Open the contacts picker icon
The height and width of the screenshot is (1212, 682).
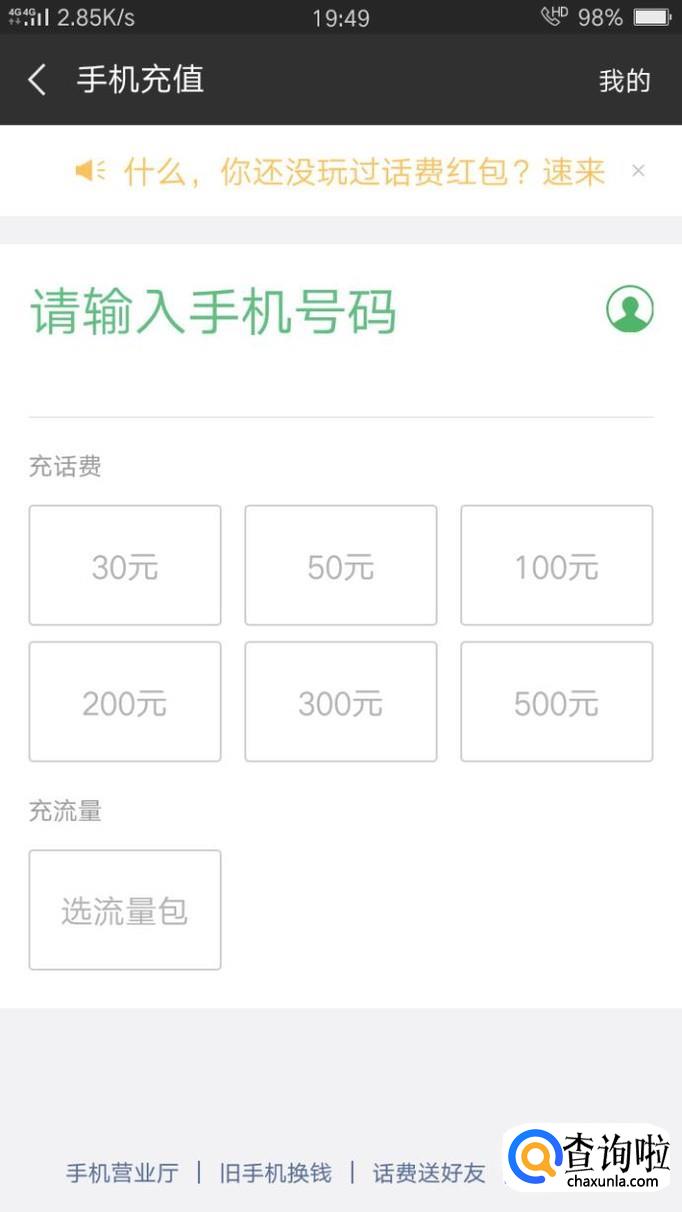(630, 309)
